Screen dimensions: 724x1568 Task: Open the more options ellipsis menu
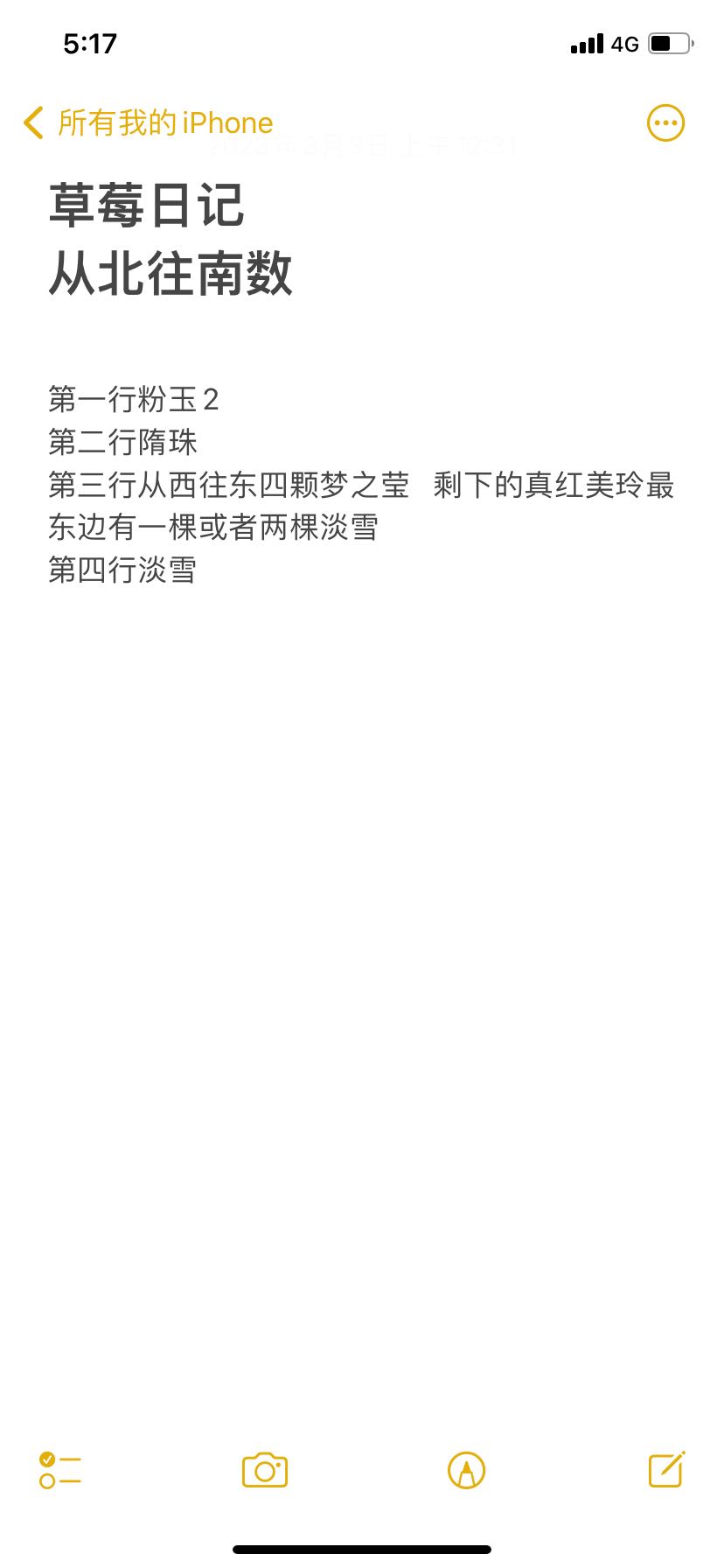(x=665, y=123)
